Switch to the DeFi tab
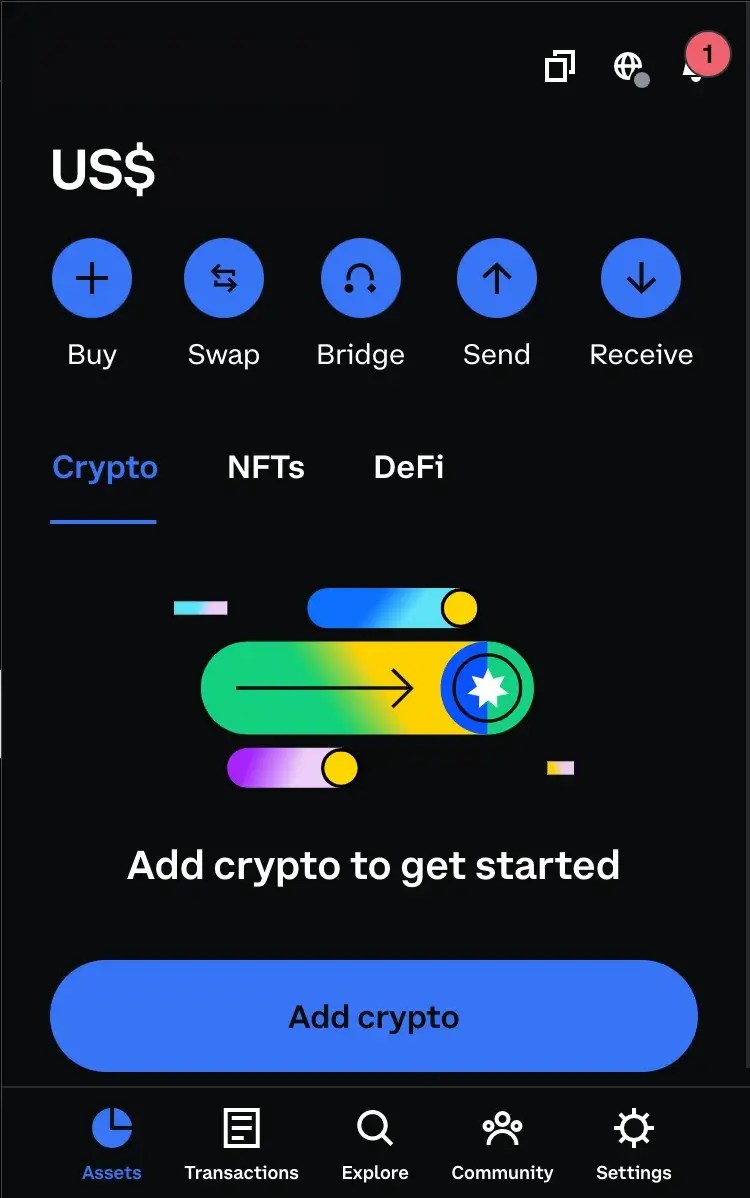This screenshot has width=750, height=1198. pyautogui.click(x=407, y=467)
